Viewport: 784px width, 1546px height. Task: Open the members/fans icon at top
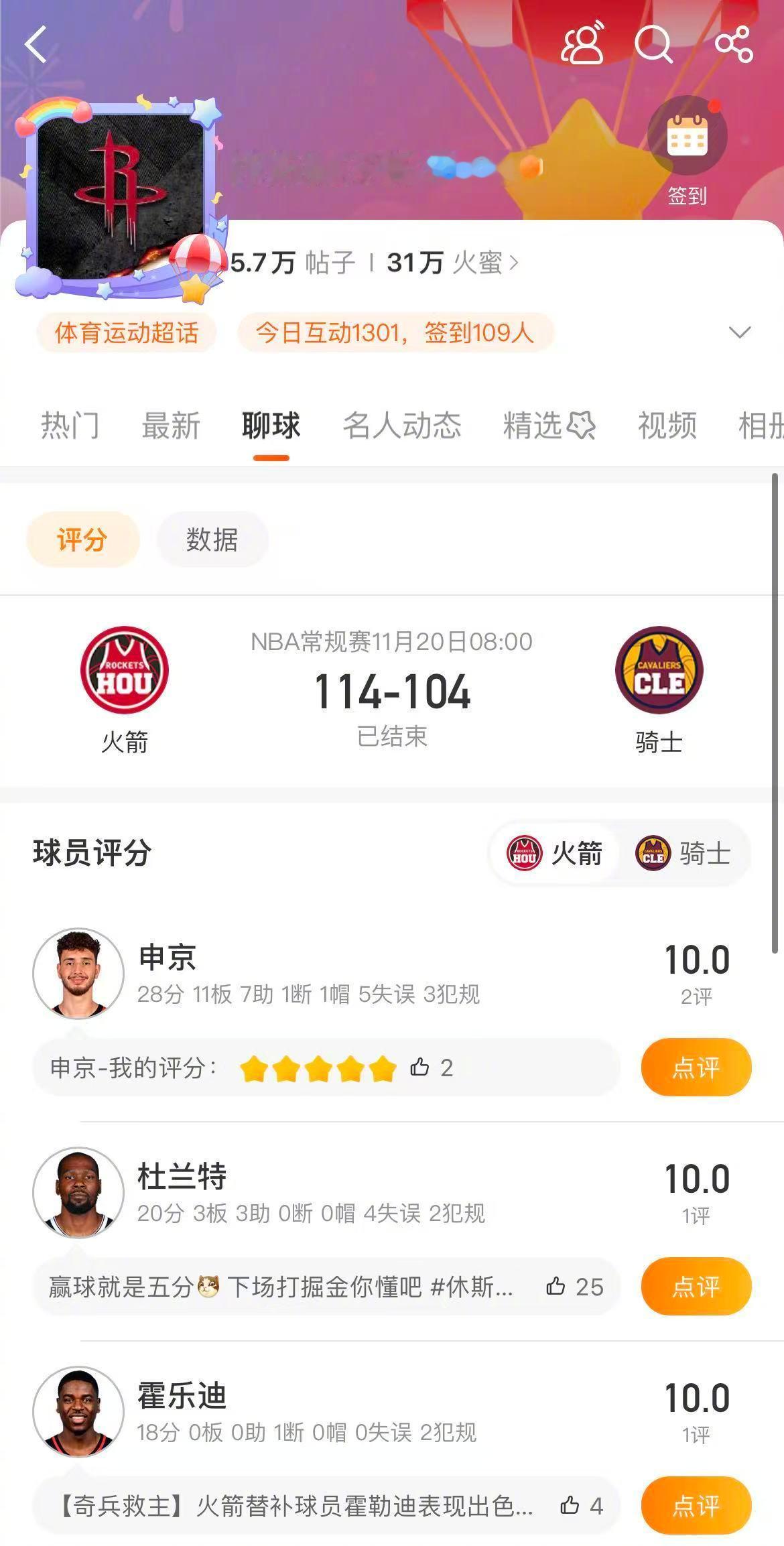click(582, 46)
